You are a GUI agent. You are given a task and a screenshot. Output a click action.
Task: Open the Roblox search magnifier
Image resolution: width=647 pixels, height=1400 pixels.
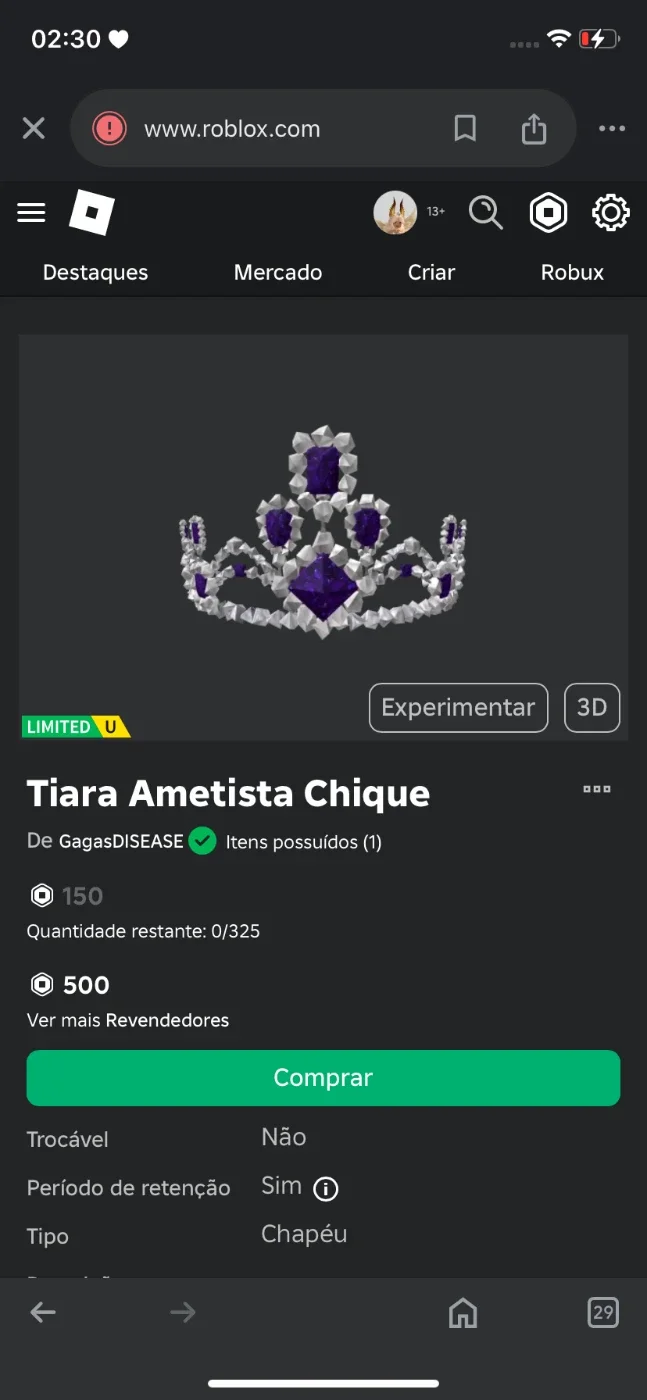485,212
